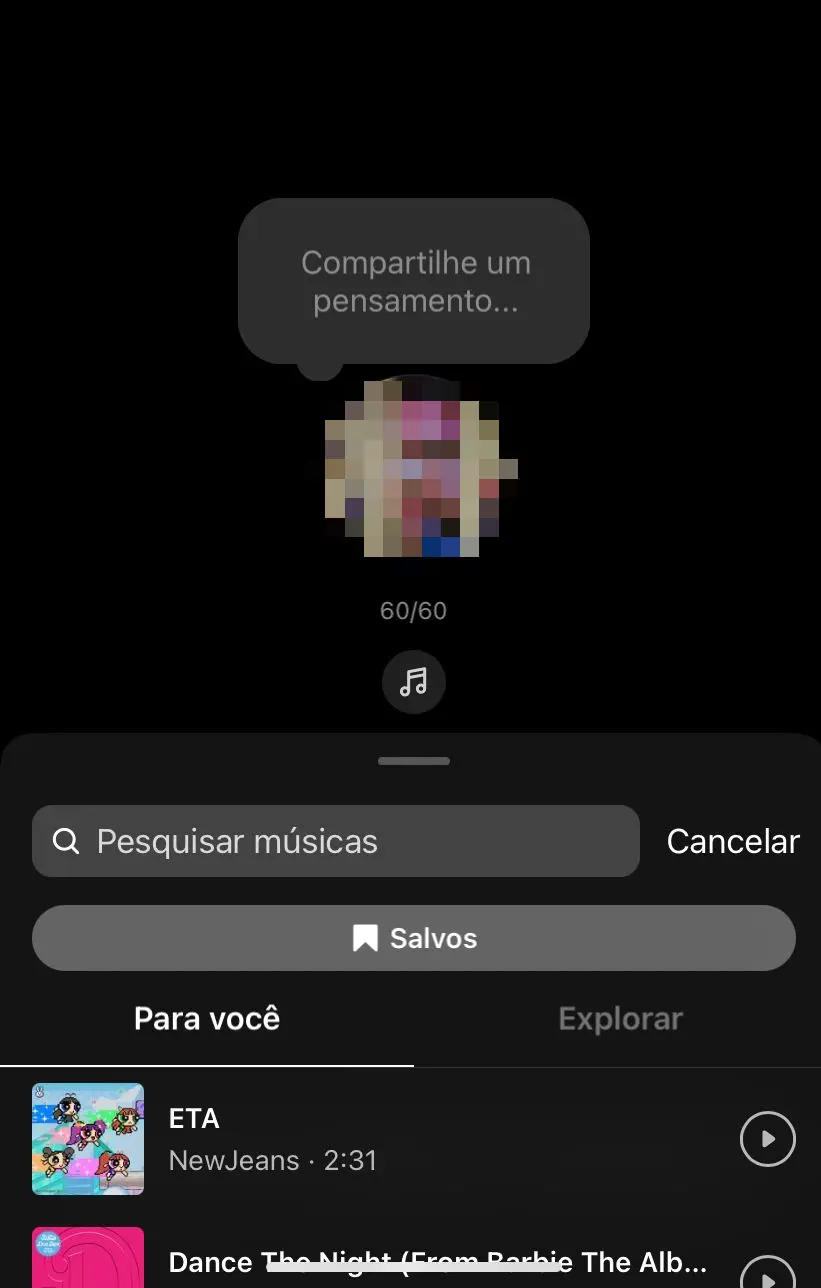Tap the Pesquisar músicas search field

[x=300, y=841]
